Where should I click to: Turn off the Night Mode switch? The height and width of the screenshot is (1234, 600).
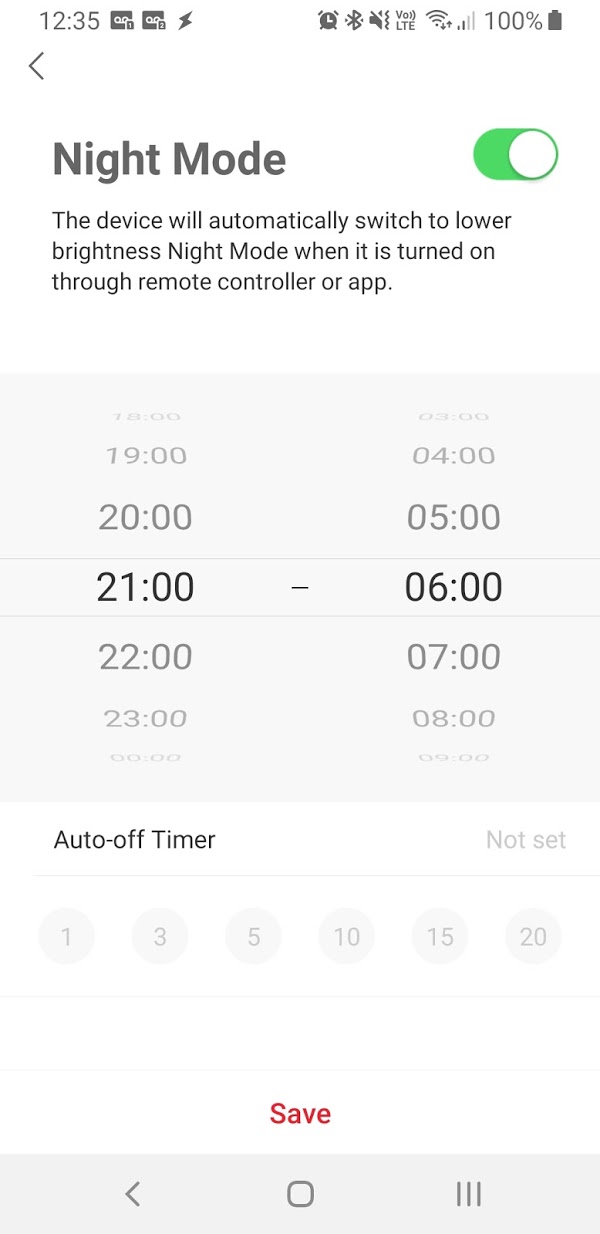pos(514,155)
